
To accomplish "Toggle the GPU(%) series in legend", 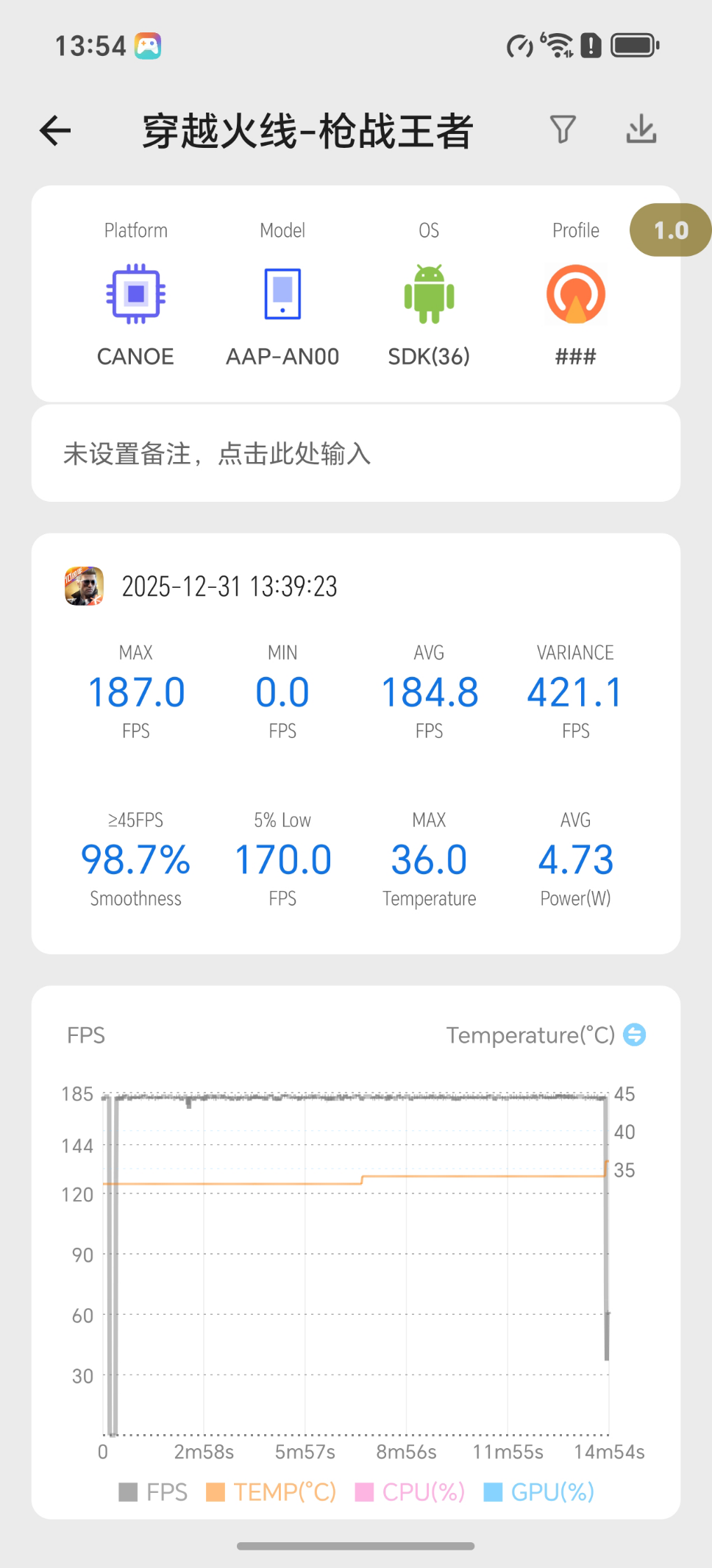I will click(539, 1492).
